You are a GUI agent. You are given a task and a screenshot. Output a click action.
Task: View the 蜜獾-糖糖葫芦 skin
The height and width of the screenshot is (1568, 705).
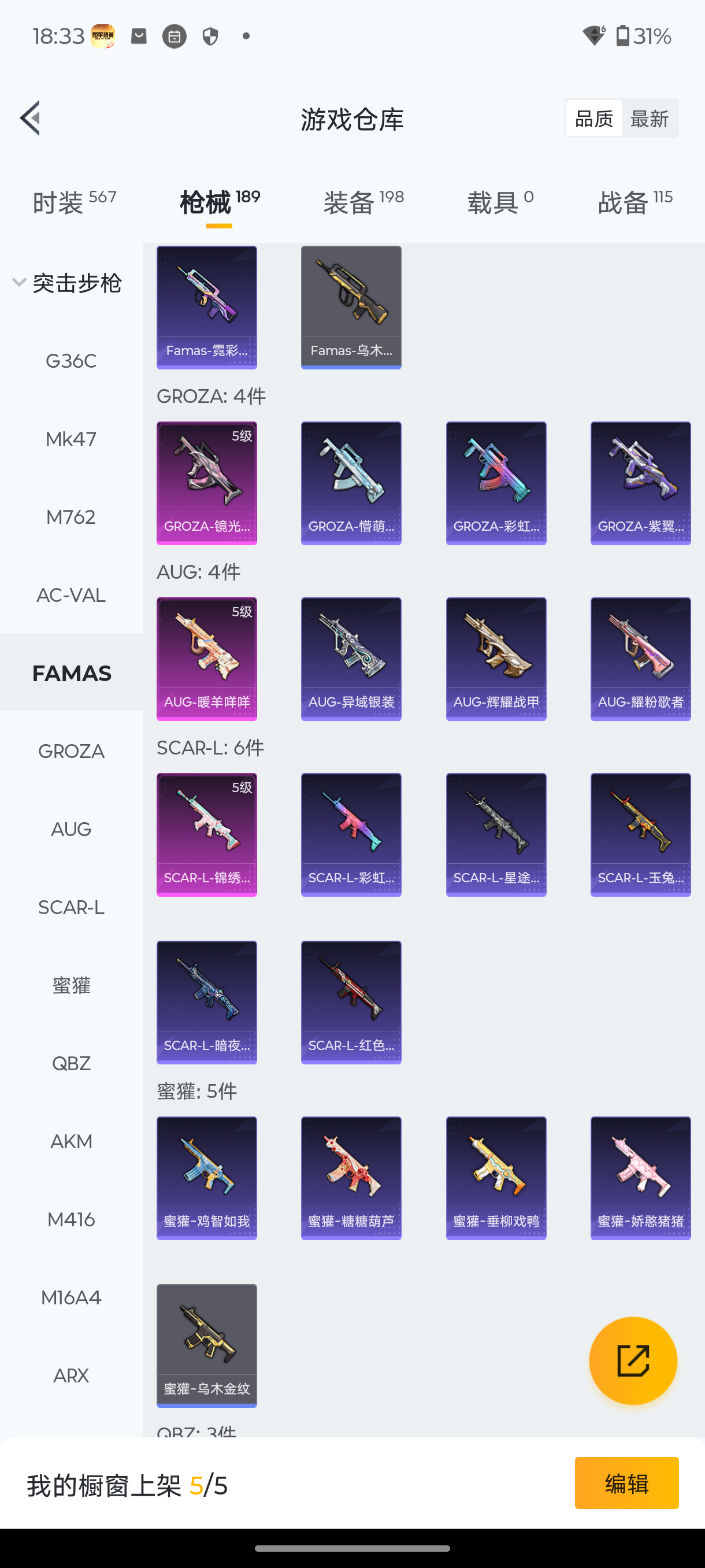click(351, 1178)
